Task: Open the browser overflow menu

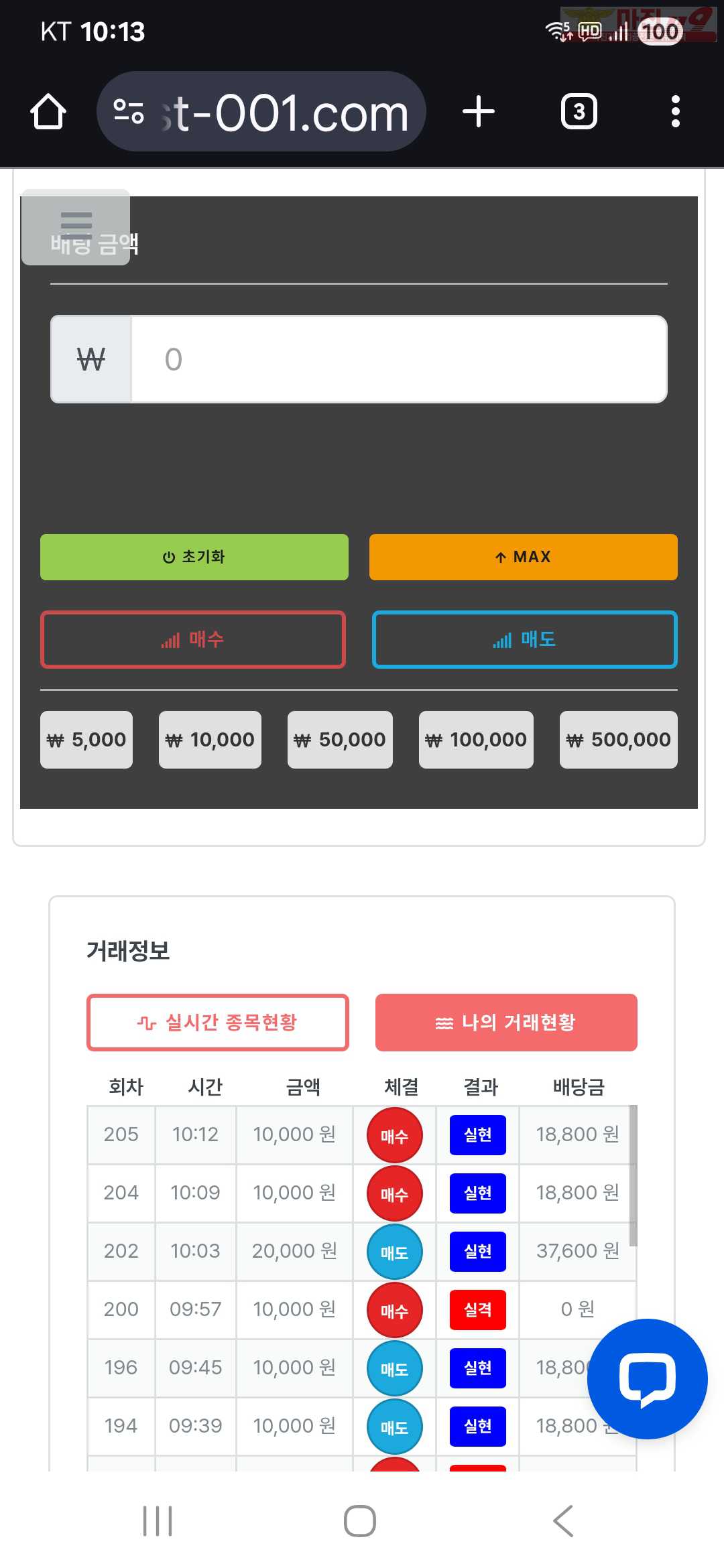Action: (x=675, y=111)
